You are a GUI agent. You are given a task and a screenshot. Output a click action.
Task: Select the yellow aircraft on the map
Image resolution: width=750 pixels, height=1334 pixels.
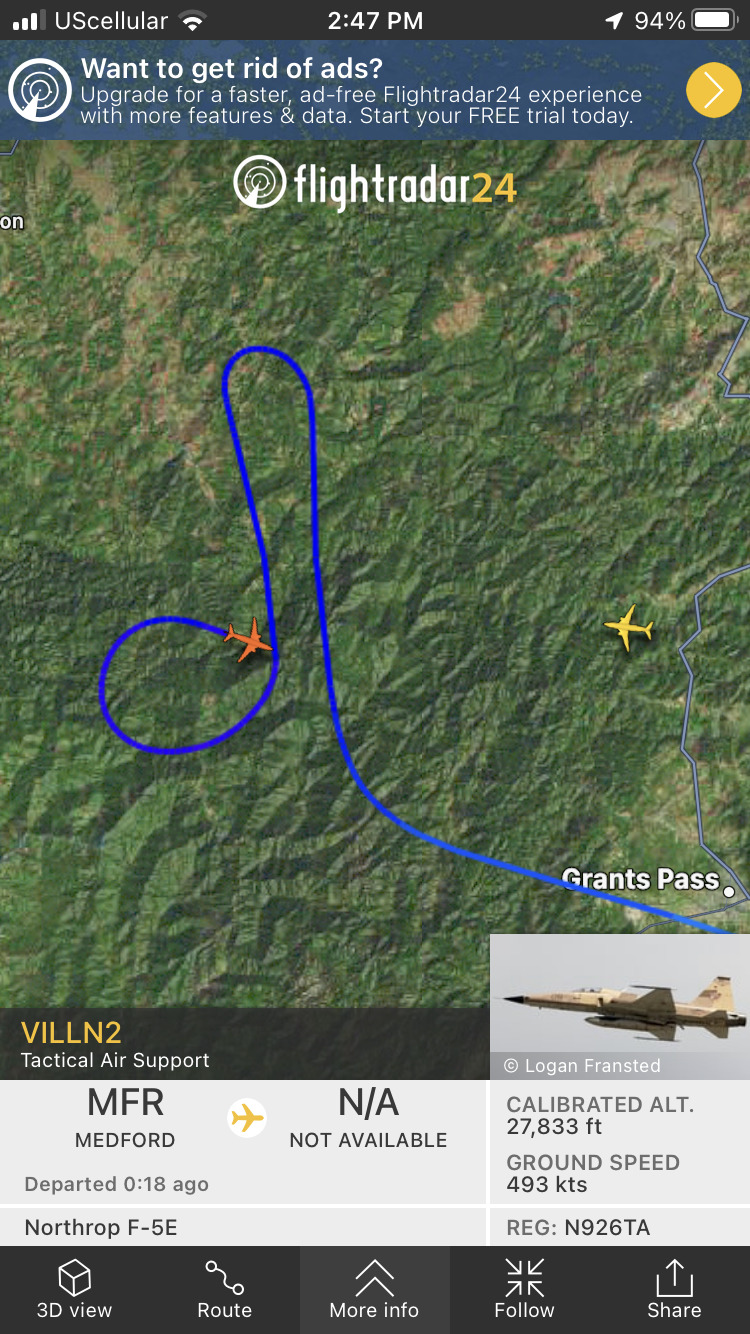click(629, 628)
